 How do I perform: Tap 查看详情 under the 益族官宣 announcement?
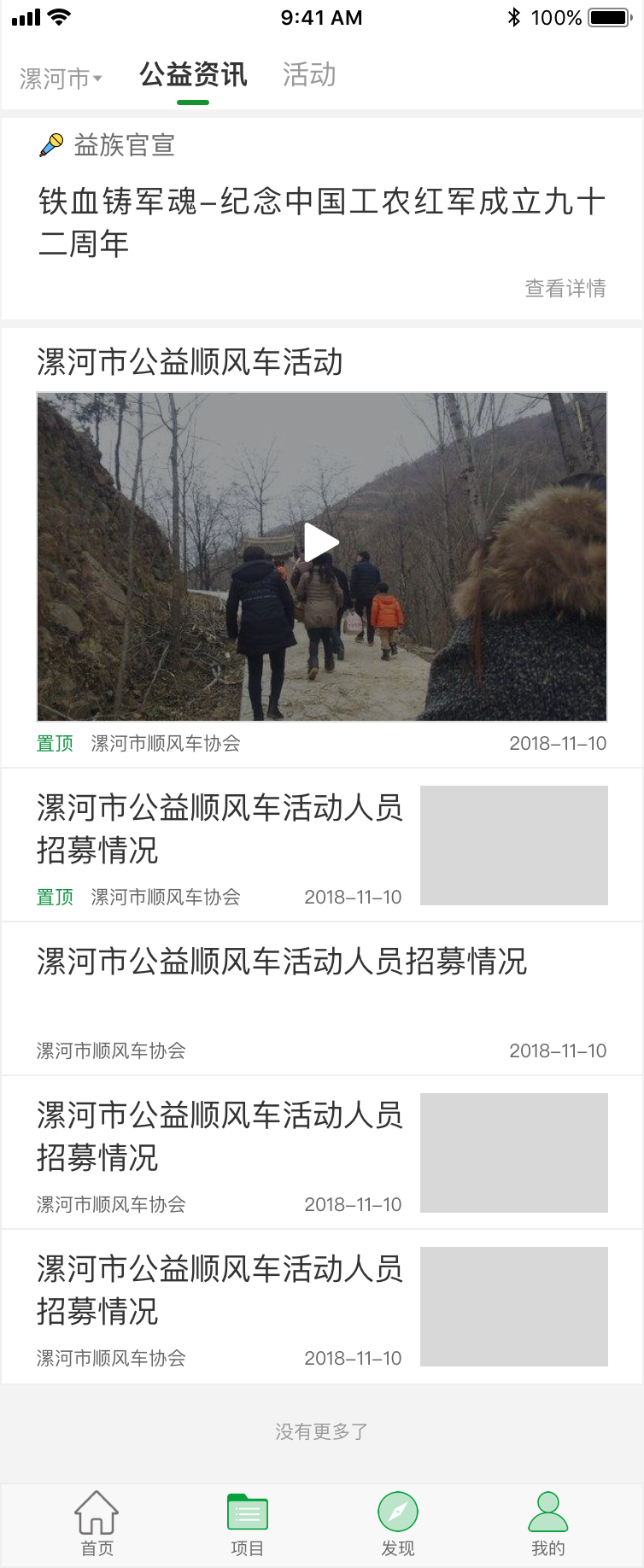pos(565,289)
